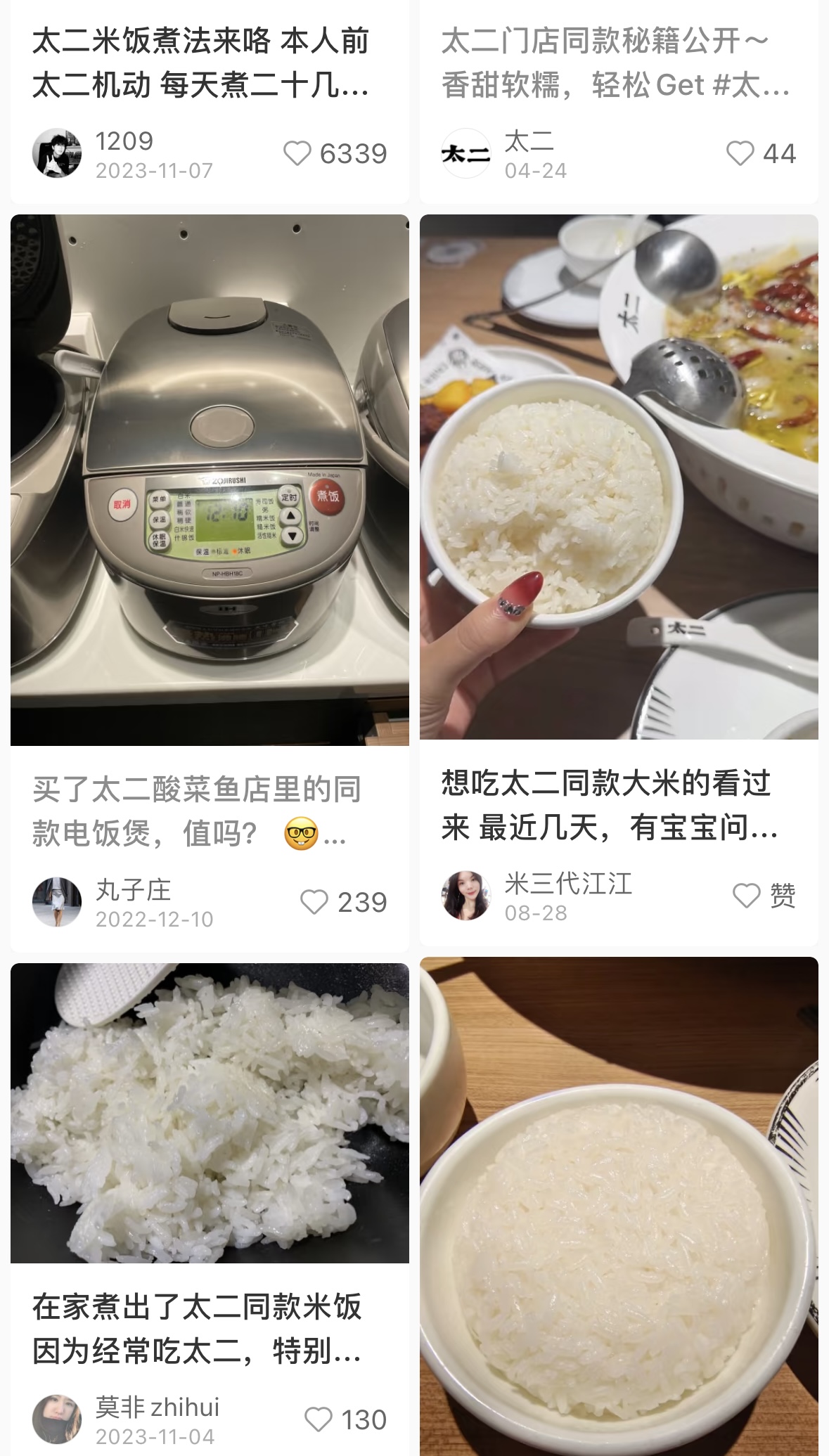Viewport: 829px width, 1456px height.
Task: Open the profile of 莫非zhihui
Action: [57, 1419]
